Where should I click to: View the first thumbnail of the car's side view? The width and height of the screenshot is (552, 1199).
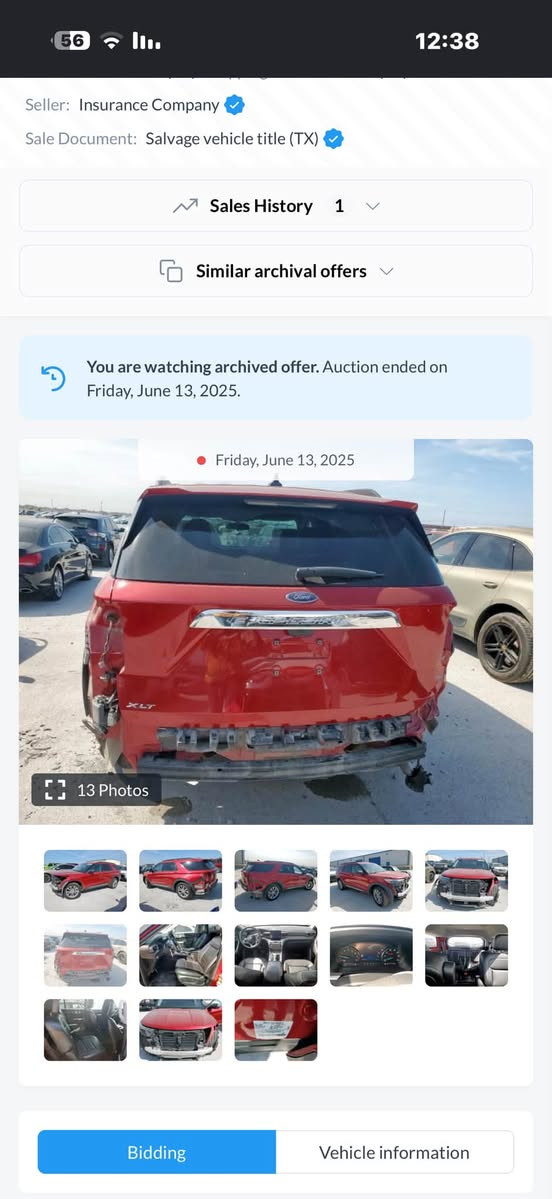[85, 880]
